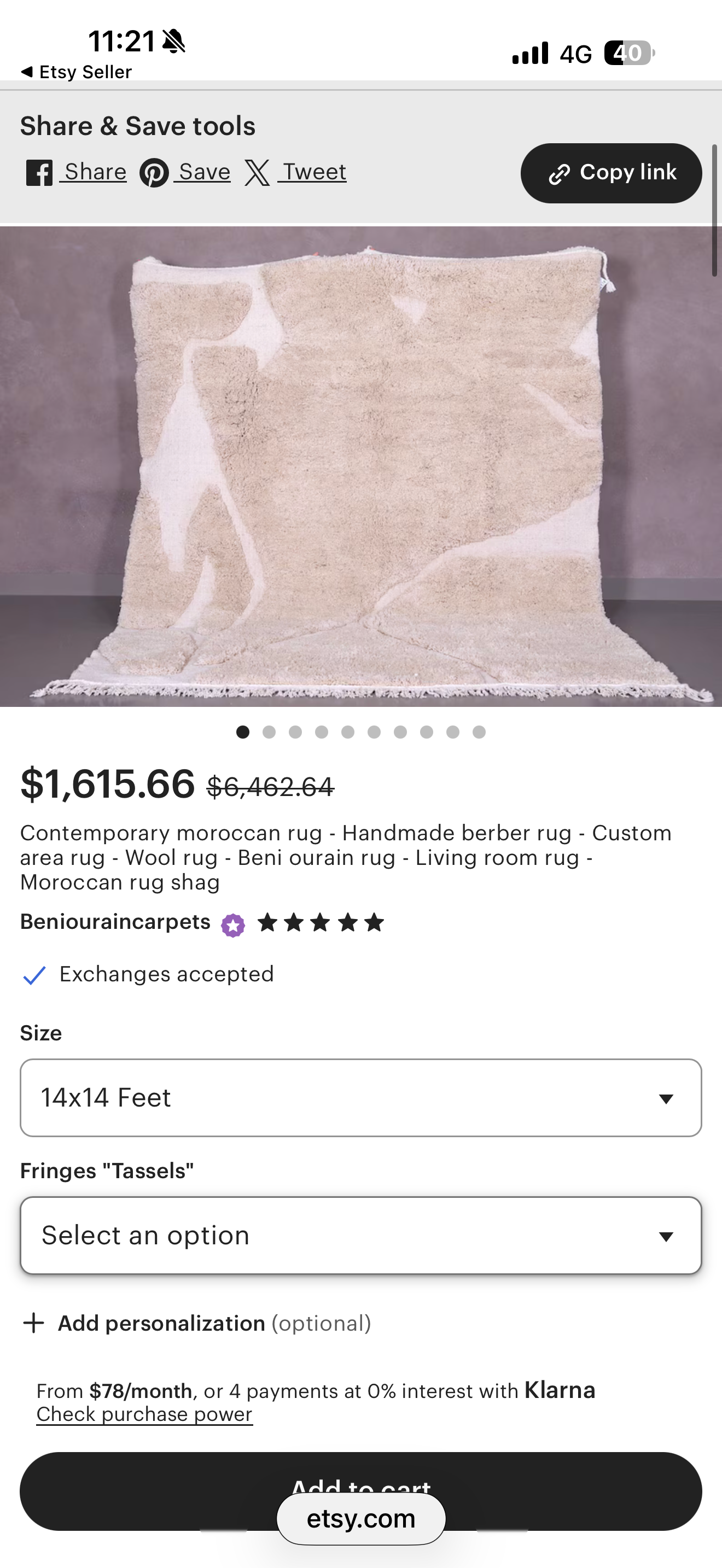Image resolution: width=722 pixels, height=1568 pixels.
Task: Check purchase power with Klarna
Action: (144, 1414)
